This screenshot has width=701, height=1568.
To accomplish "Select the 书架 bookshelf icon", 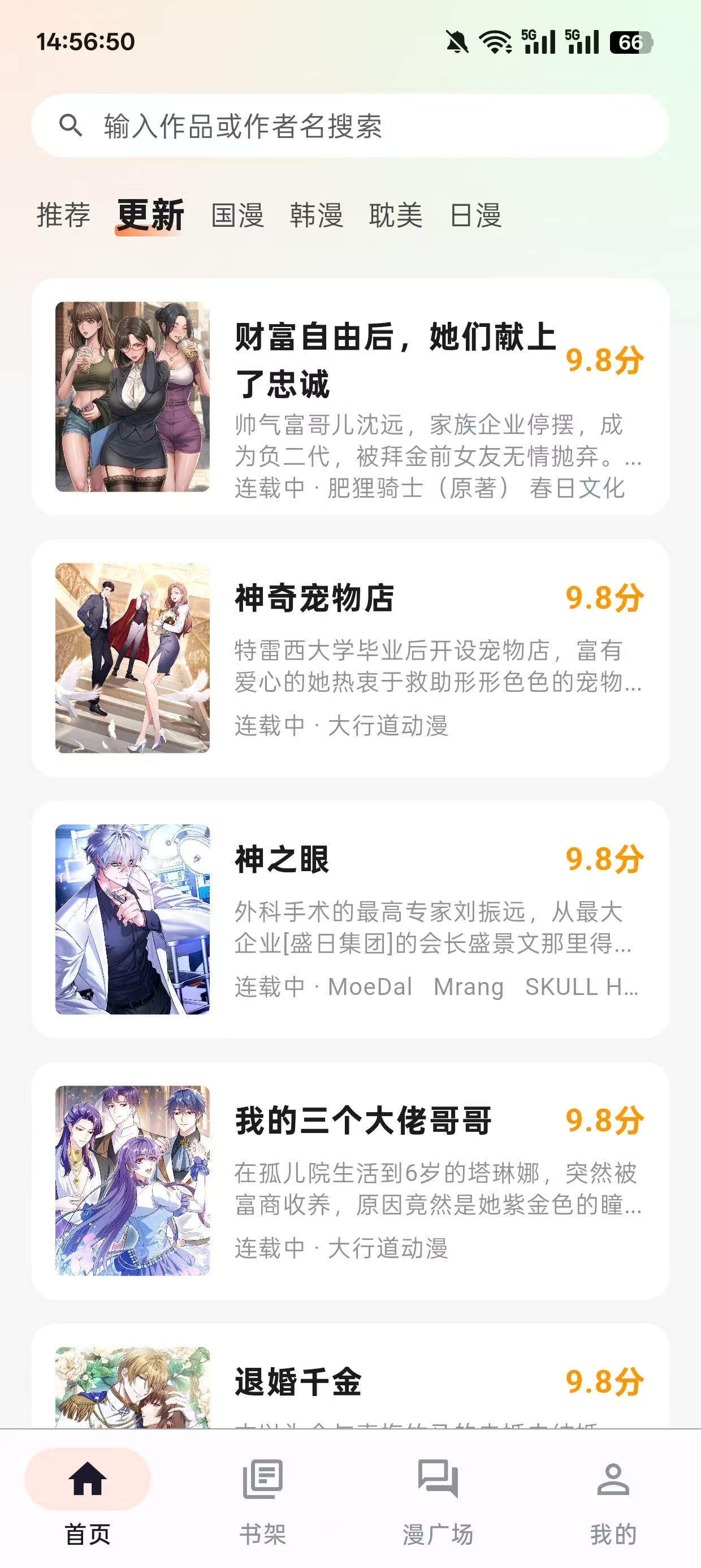I will [262, 1484].
